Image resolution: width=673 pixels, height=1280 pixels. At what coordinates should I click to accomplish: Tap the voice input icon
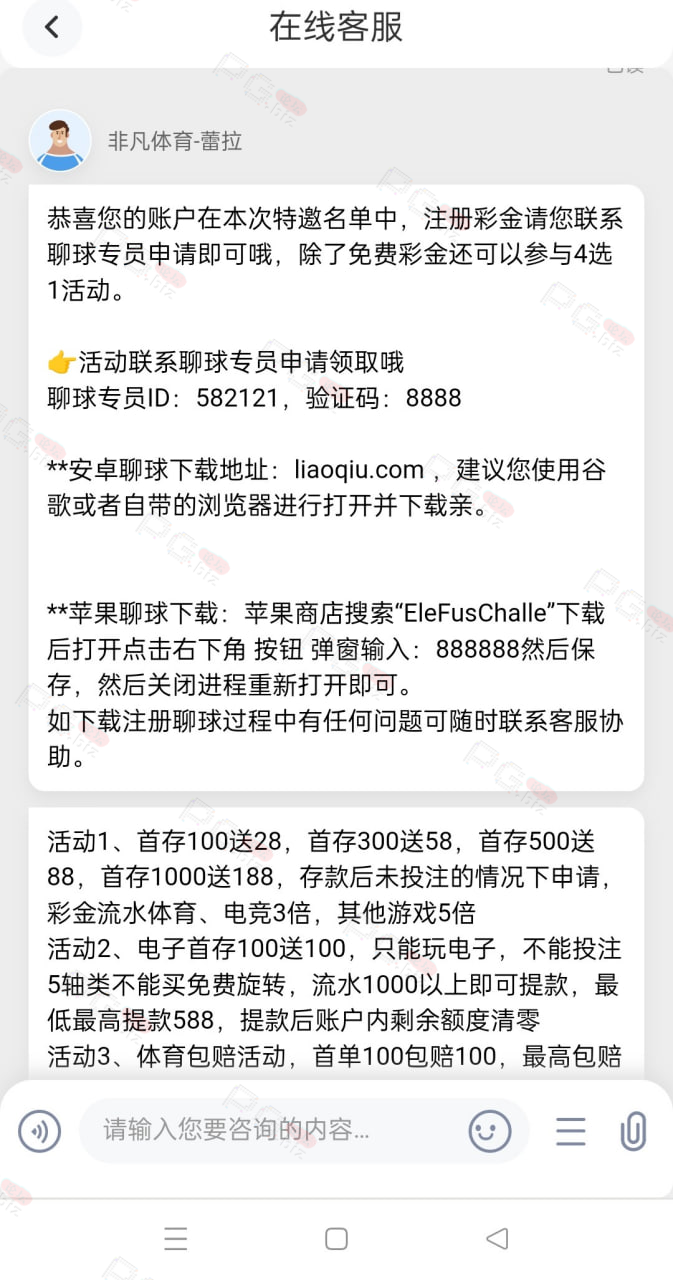[40, 1131]
